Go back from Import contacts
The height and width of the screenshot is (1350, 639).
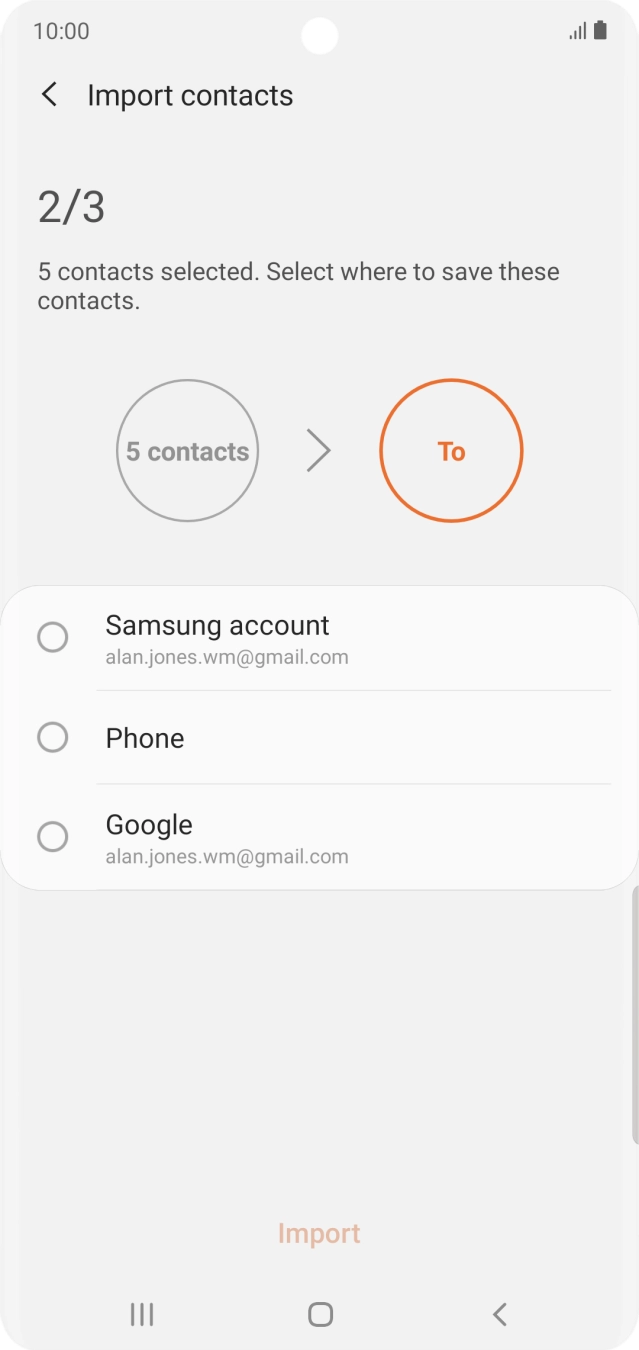[48, 95]
